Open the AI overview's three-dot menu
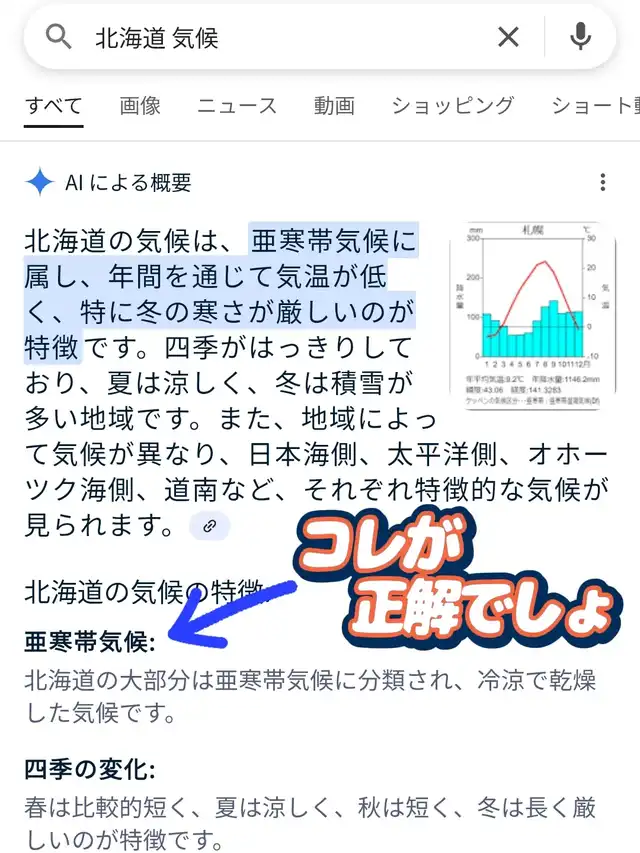The width and height of the screenshot is (640, 853). point(603,182)
